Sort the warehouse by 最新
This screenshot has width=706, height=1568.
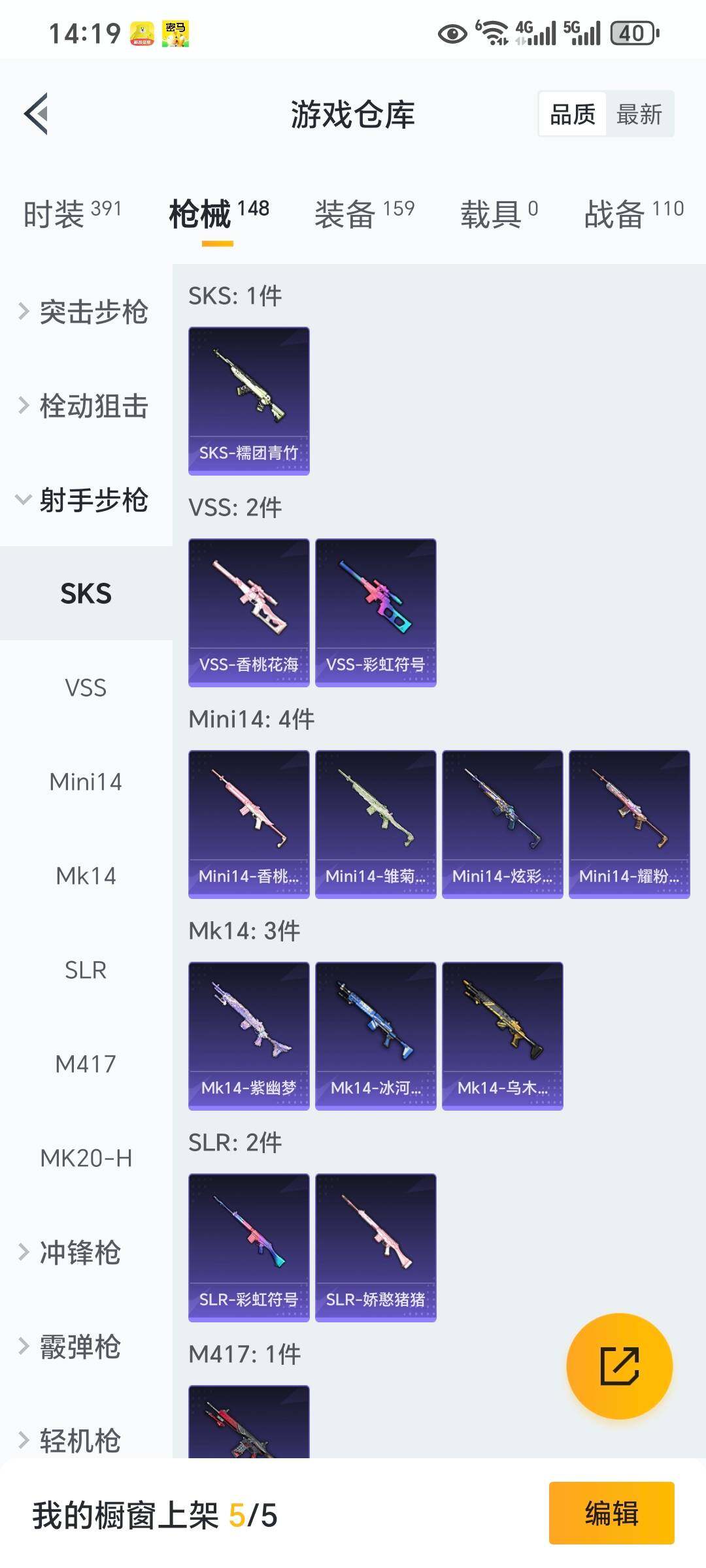(x=639, y=114)
